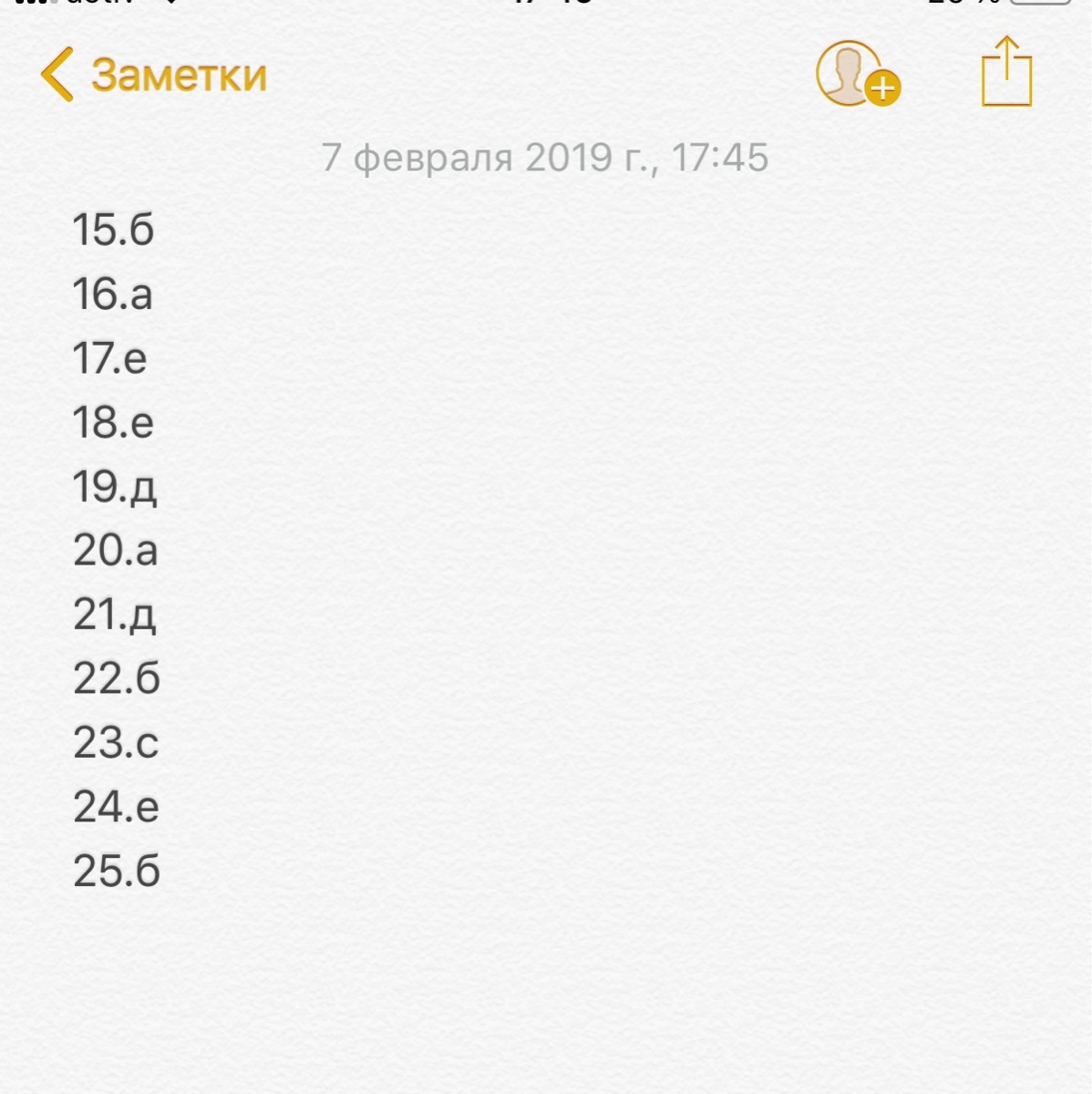Tap the note text to edit

point(116,550)
